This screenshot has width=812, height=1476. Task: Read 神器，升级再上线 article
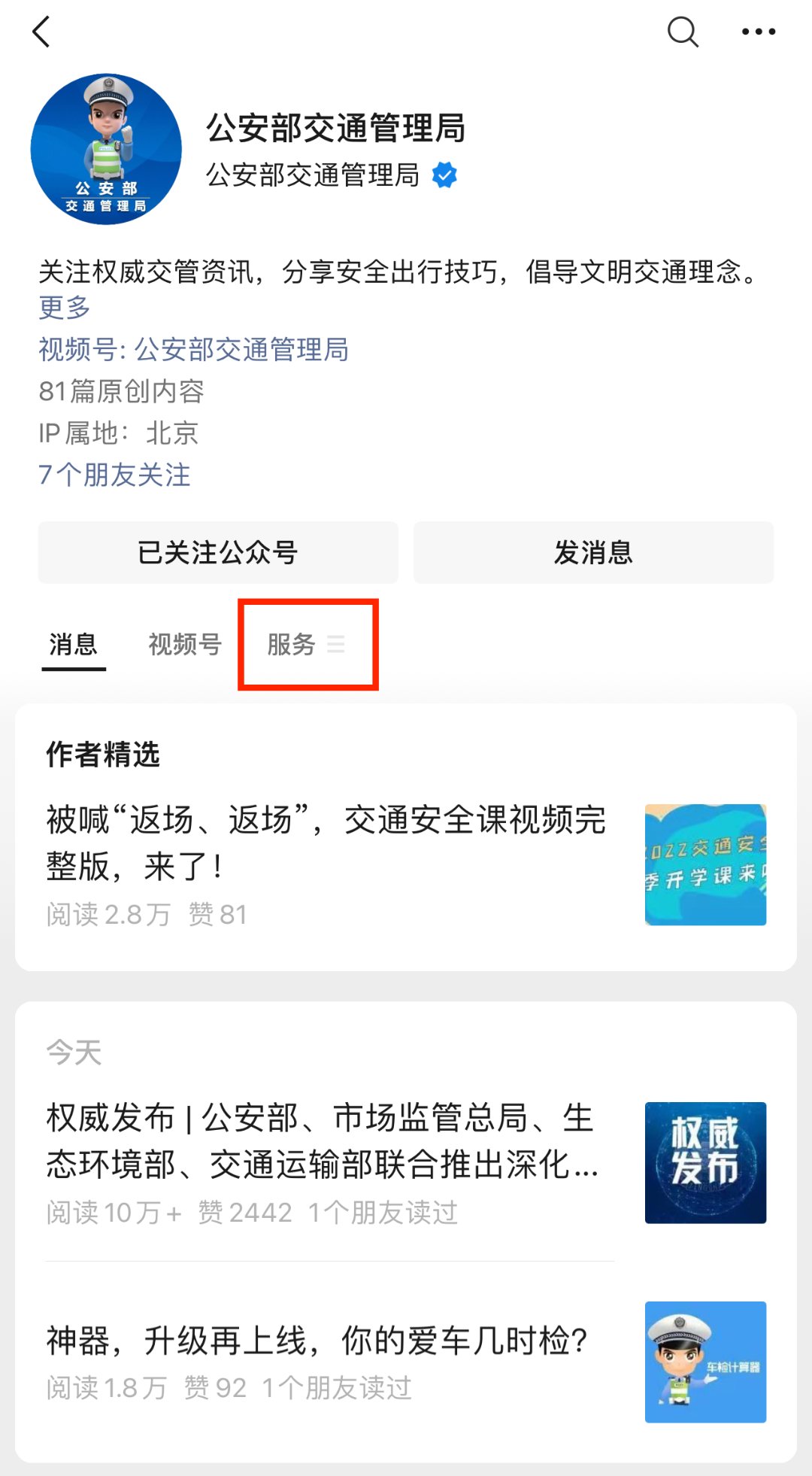pos(316,1341)
